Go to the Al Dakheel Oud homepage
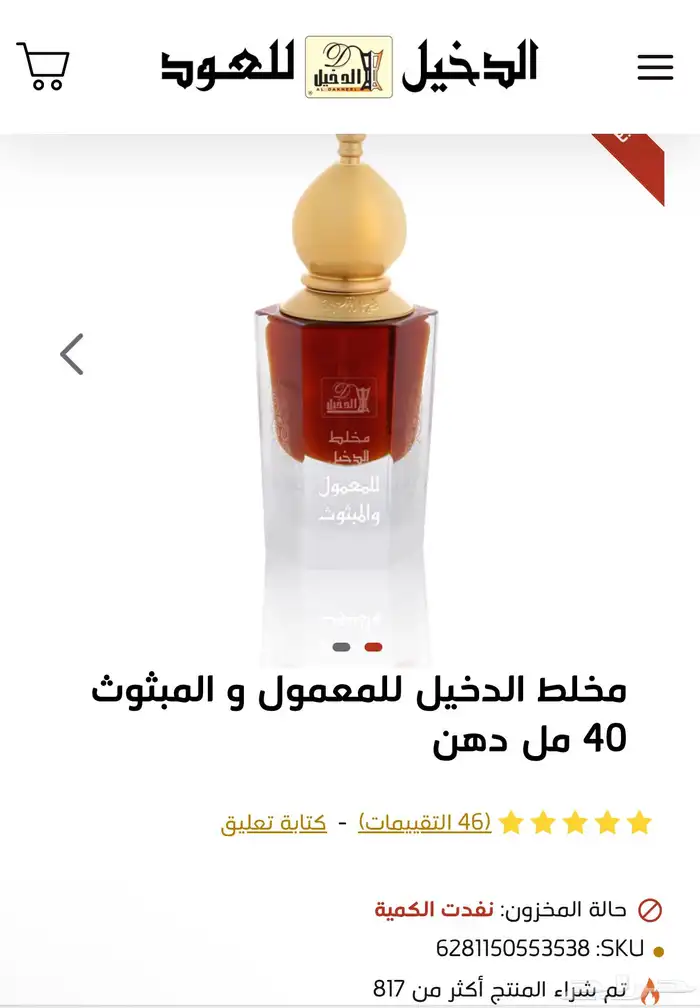This screenshot has width=700, height=1008. (x=349, y=66)
